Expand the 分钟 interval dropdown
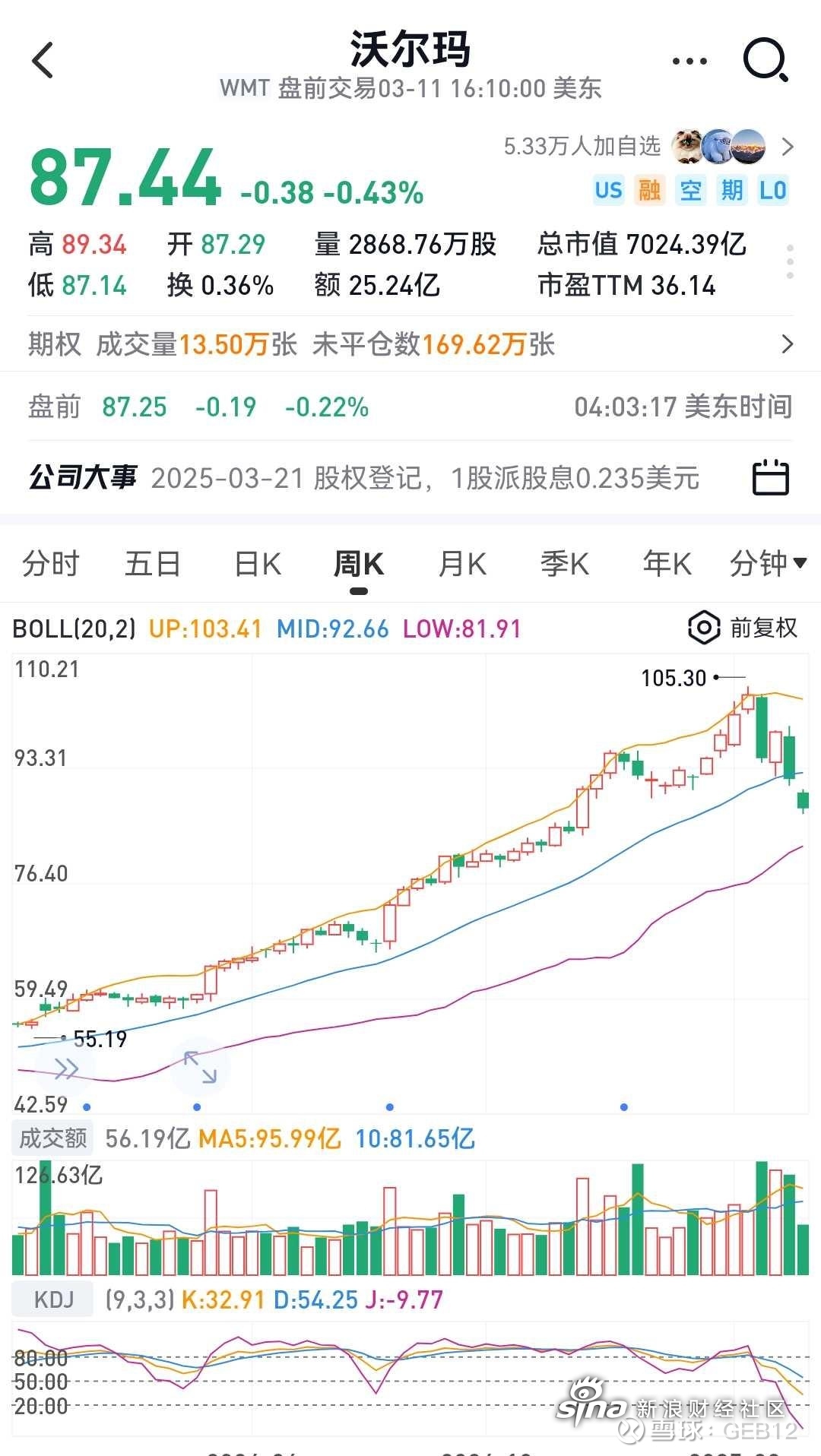 (x=766, y=564)
